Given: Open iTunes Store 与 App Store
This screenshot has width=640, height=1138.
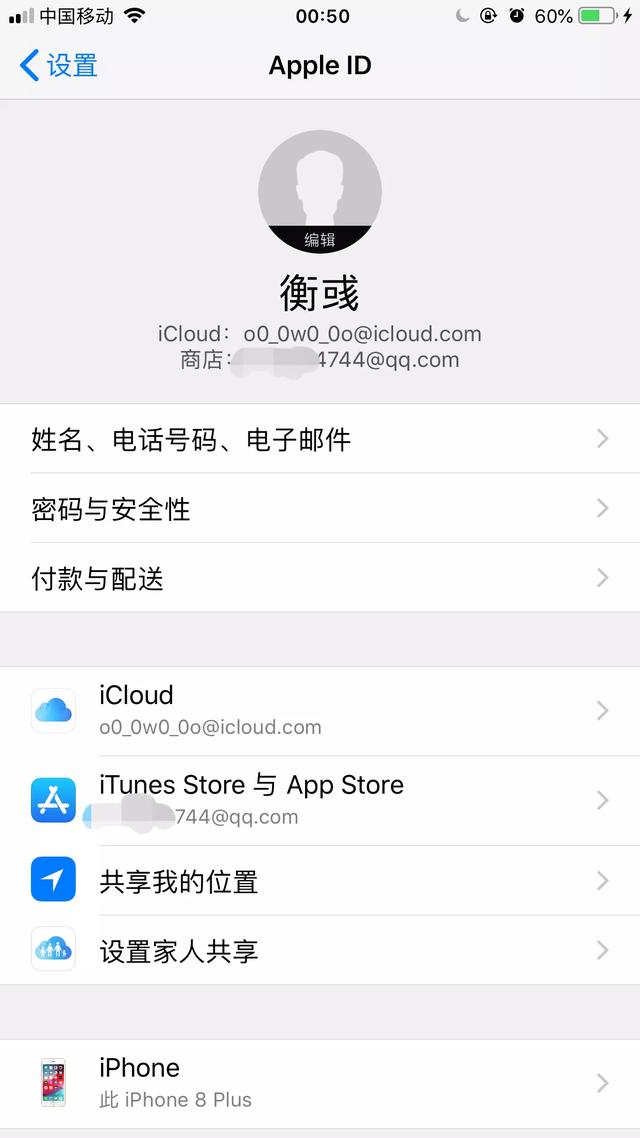Looking at the screenshot, I should (x=320, y=800).
